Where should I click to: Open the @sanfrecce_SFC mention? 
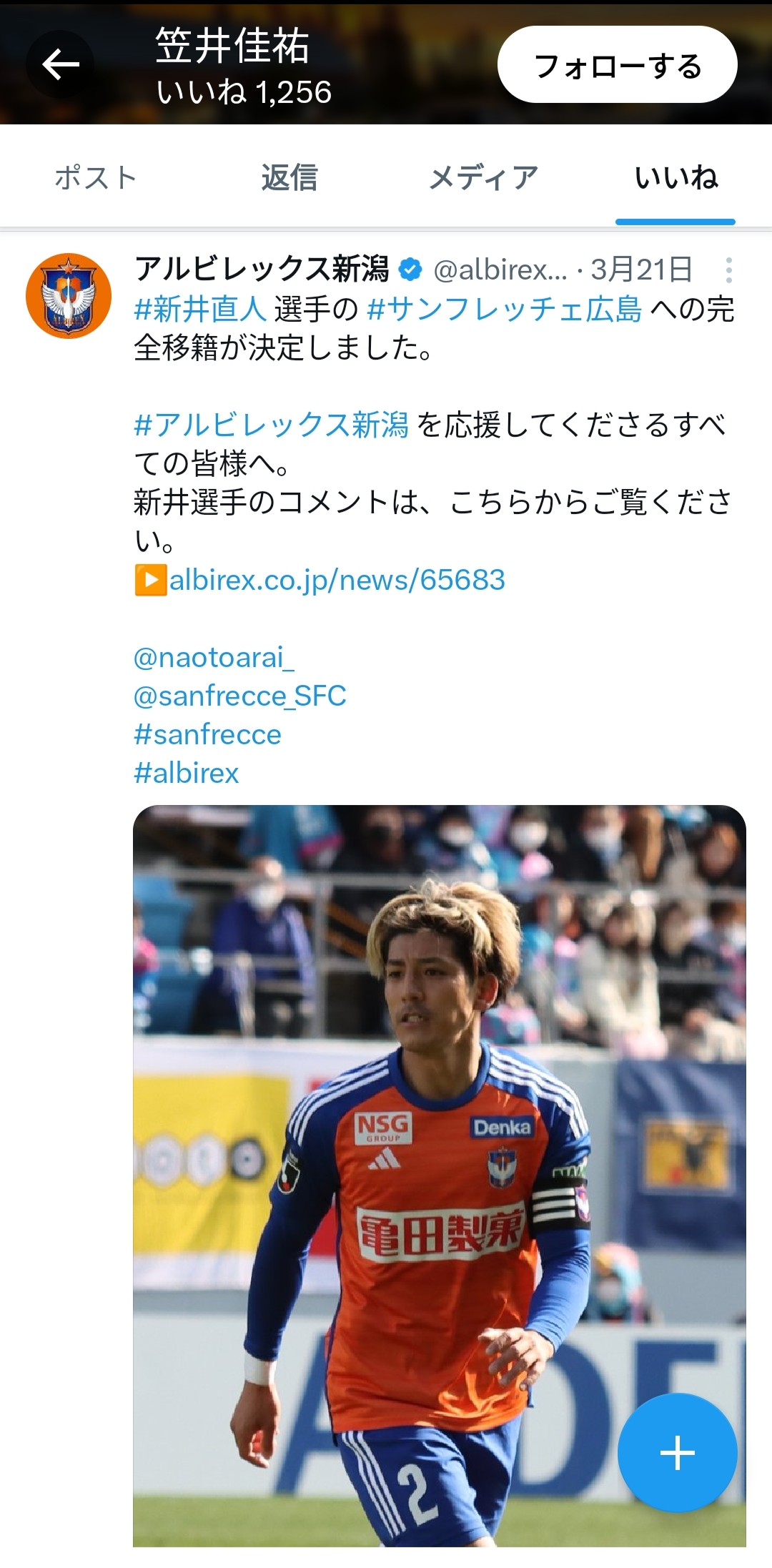pyautogui.click(x=240, y=695)
